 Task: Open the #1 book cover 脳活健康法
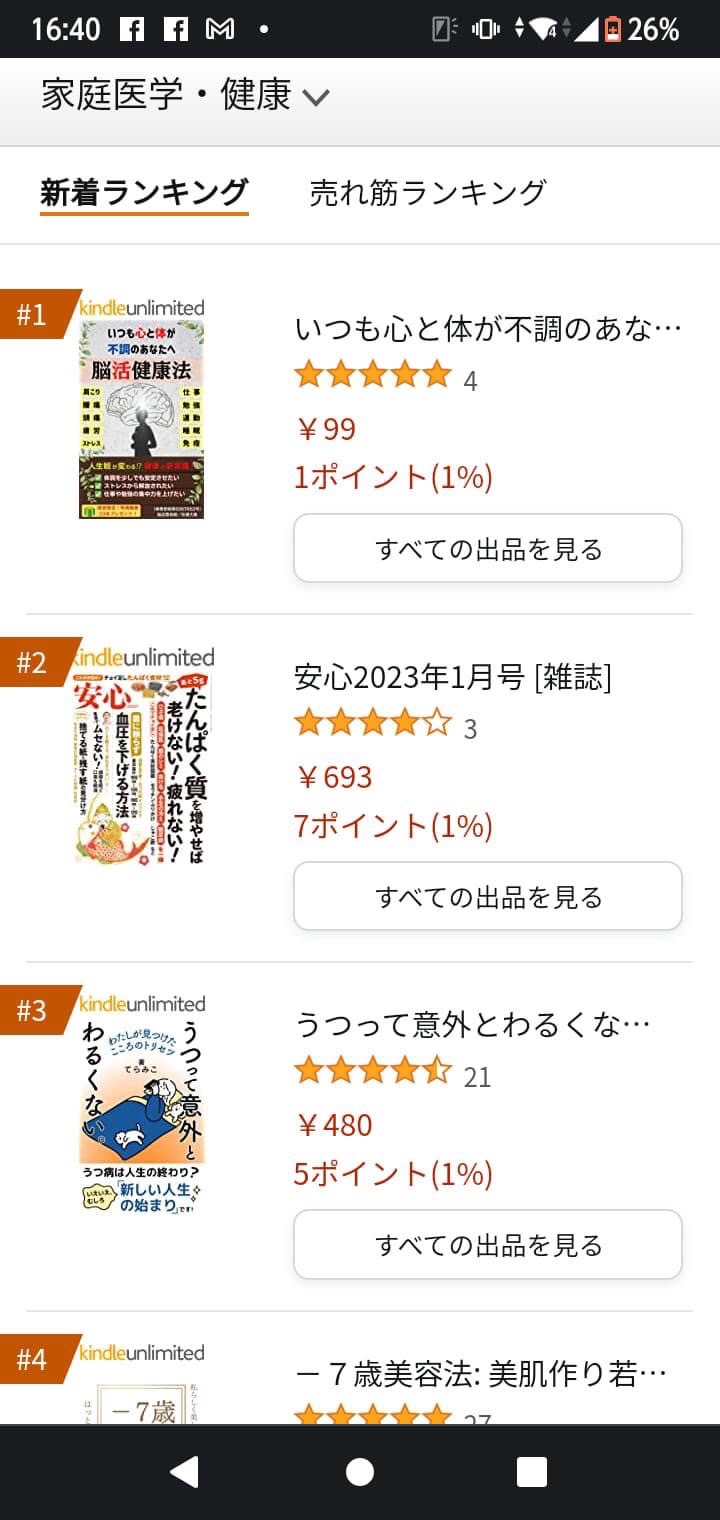coord(141,419)
